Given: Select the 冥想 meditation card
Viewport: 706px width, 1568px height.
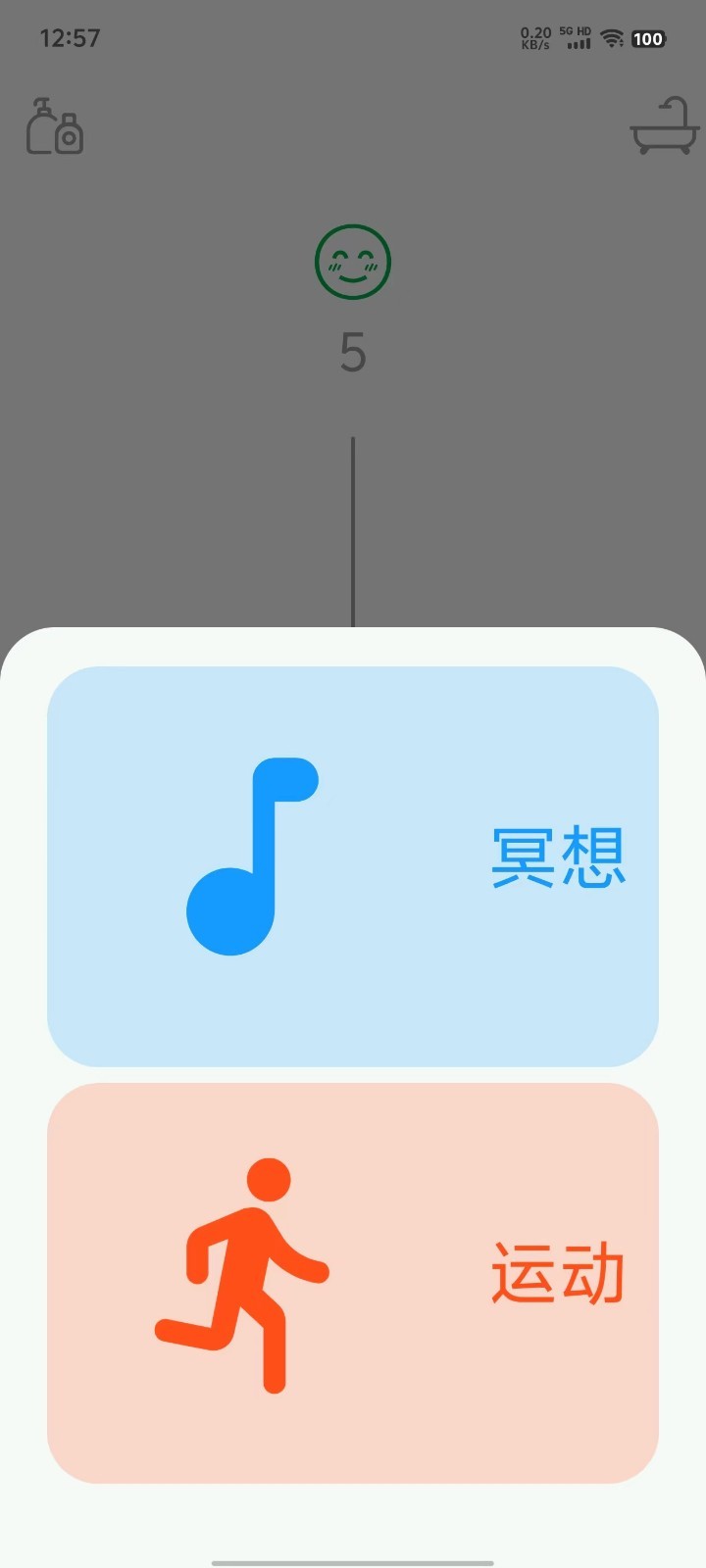Looking at the screenshot, I should (353, 866).
